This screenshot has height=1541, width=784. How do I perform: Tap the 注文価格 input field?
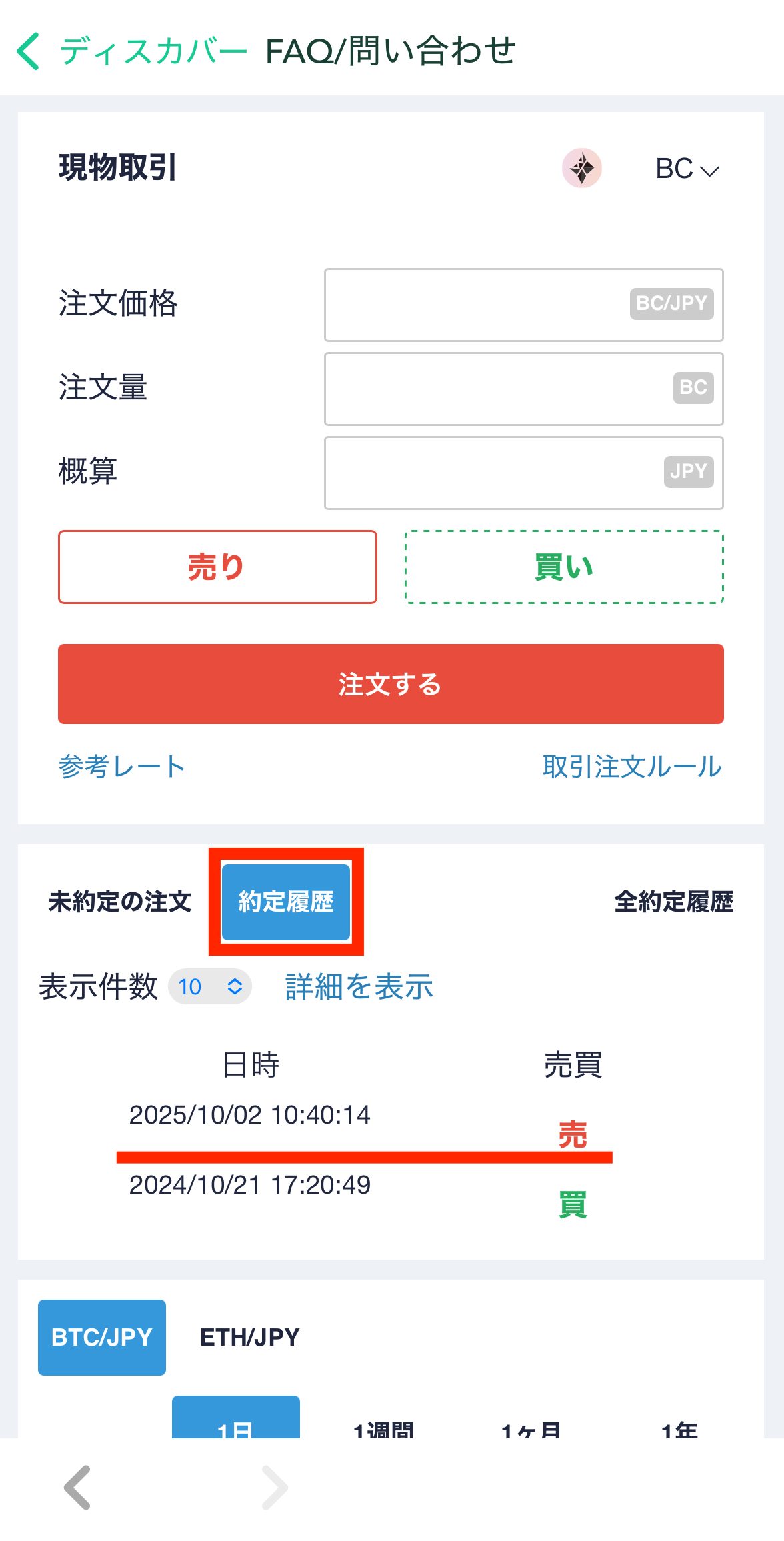coord(475,305)
